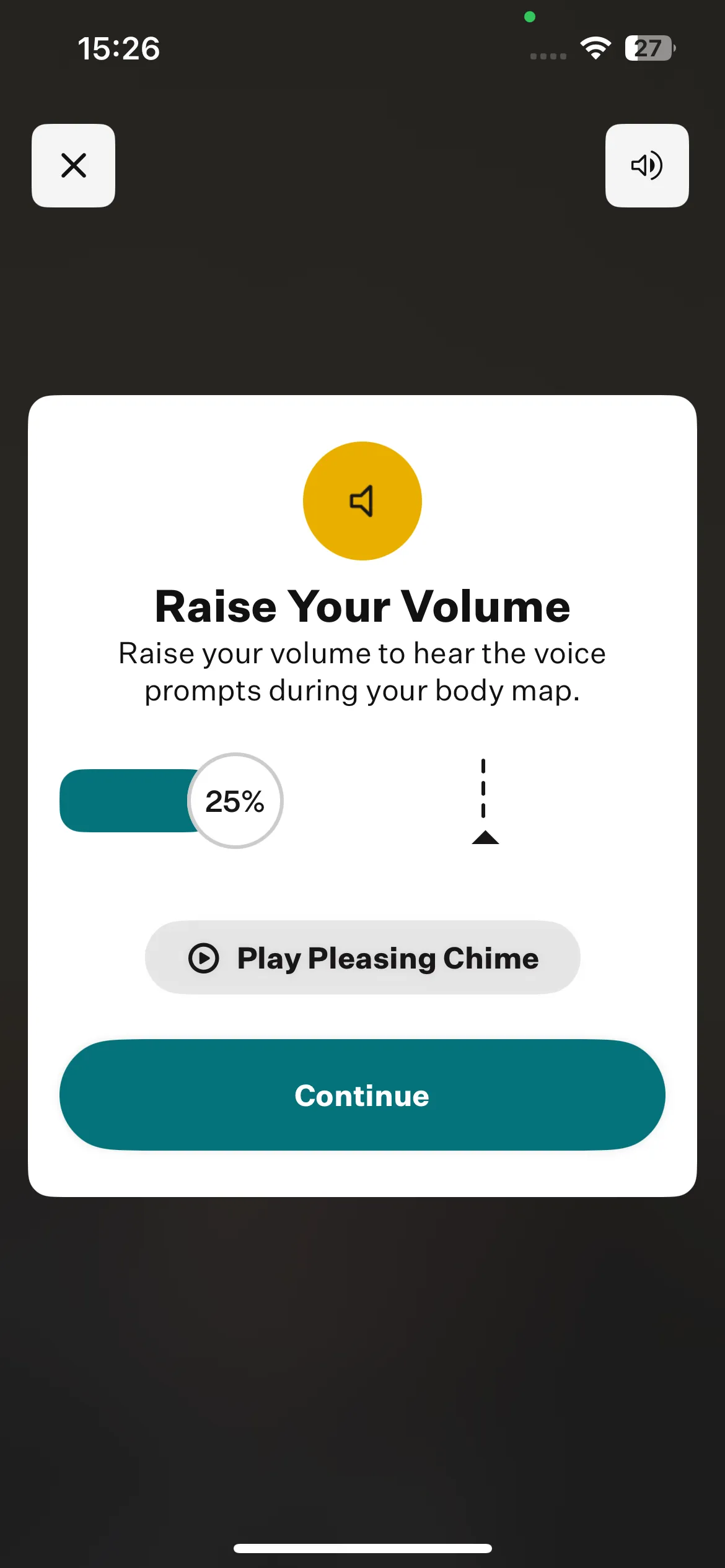Tap the 25% volume slider knob

[235, 801]
